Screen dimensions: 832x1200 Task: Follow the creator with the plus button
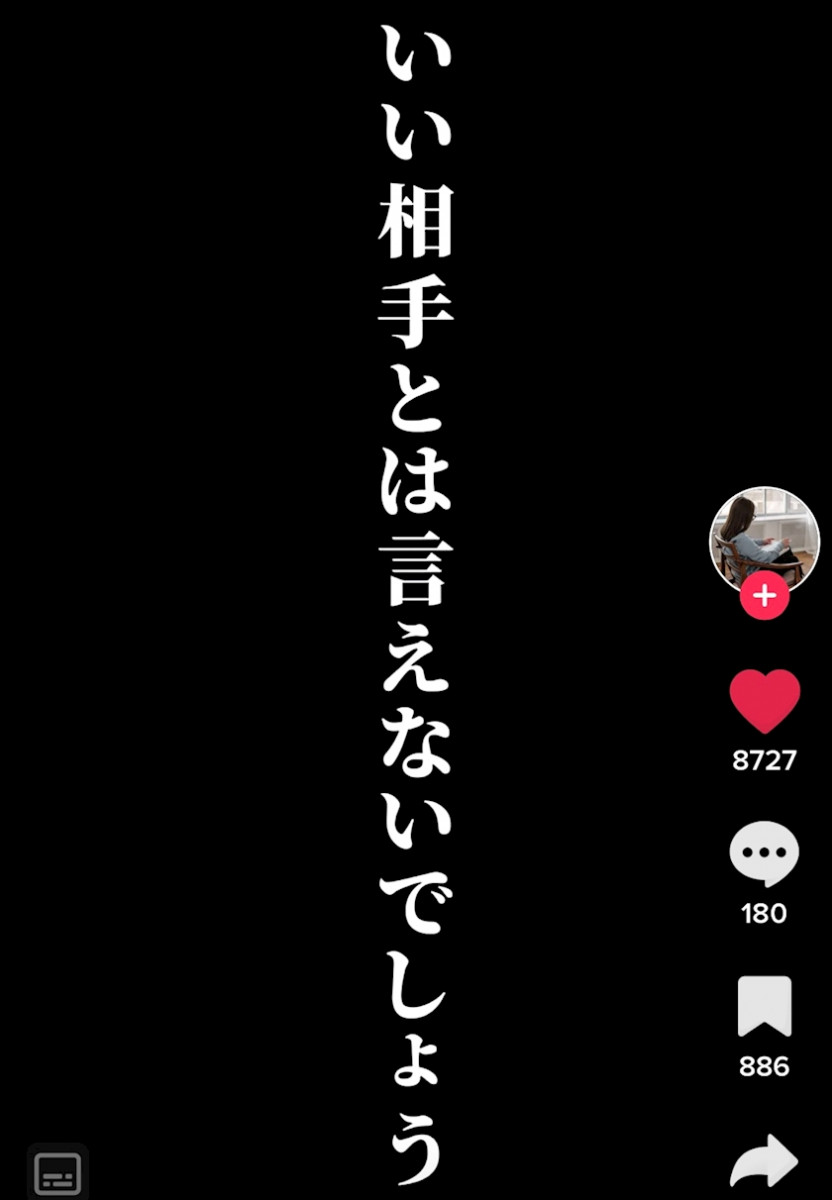[x=764, y=597]
